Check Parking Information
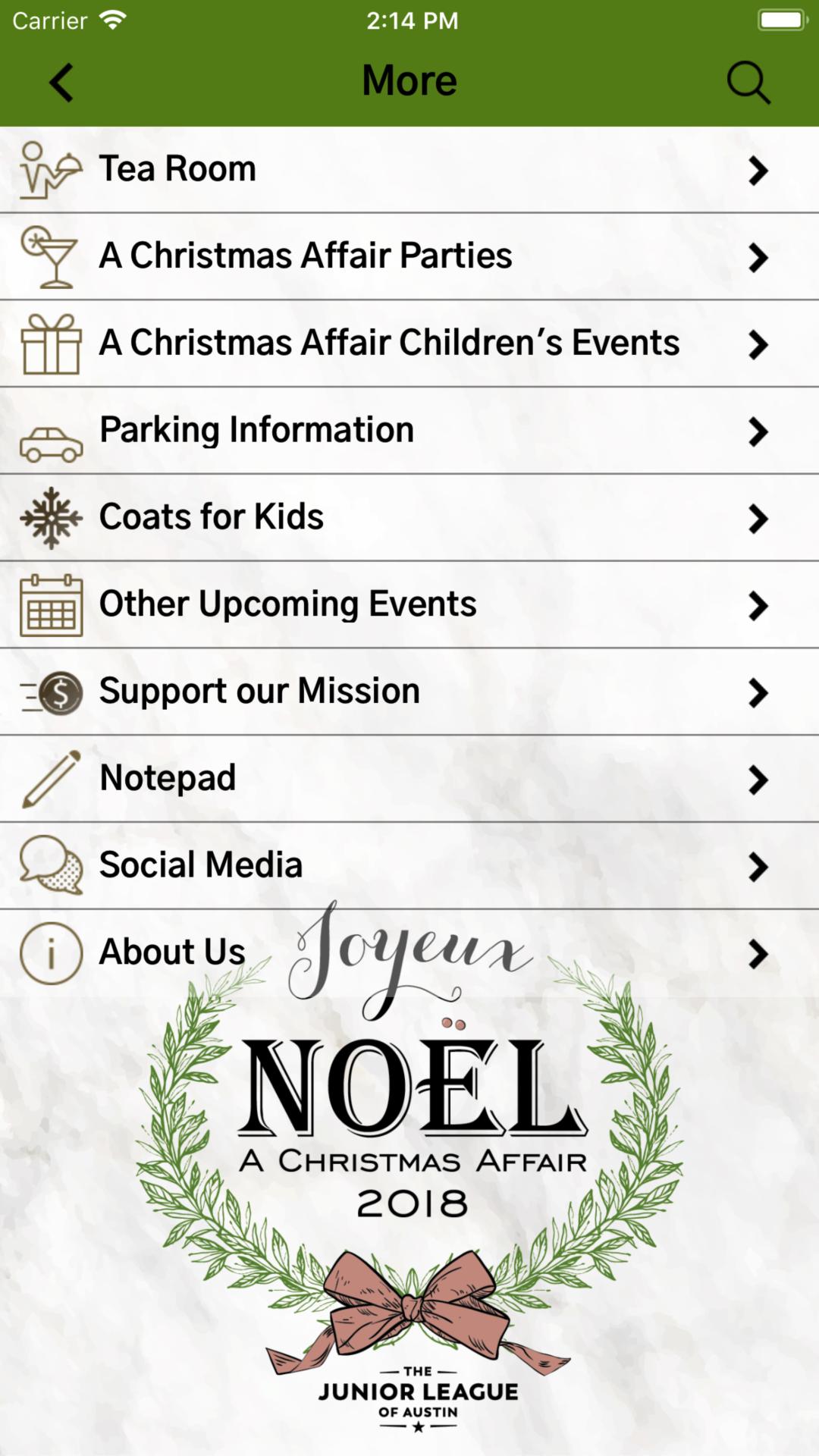 (409, 431)
